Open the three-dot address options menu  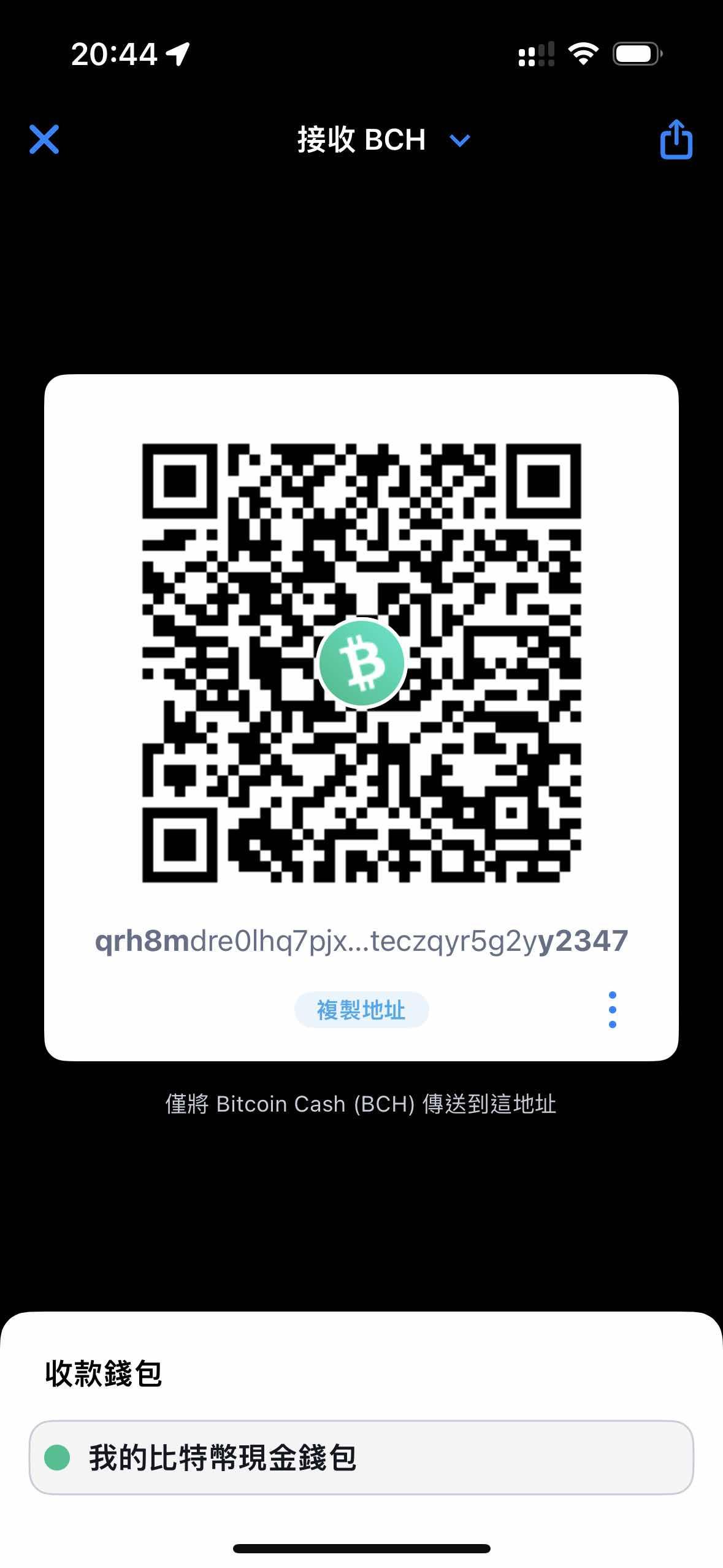612,1010
